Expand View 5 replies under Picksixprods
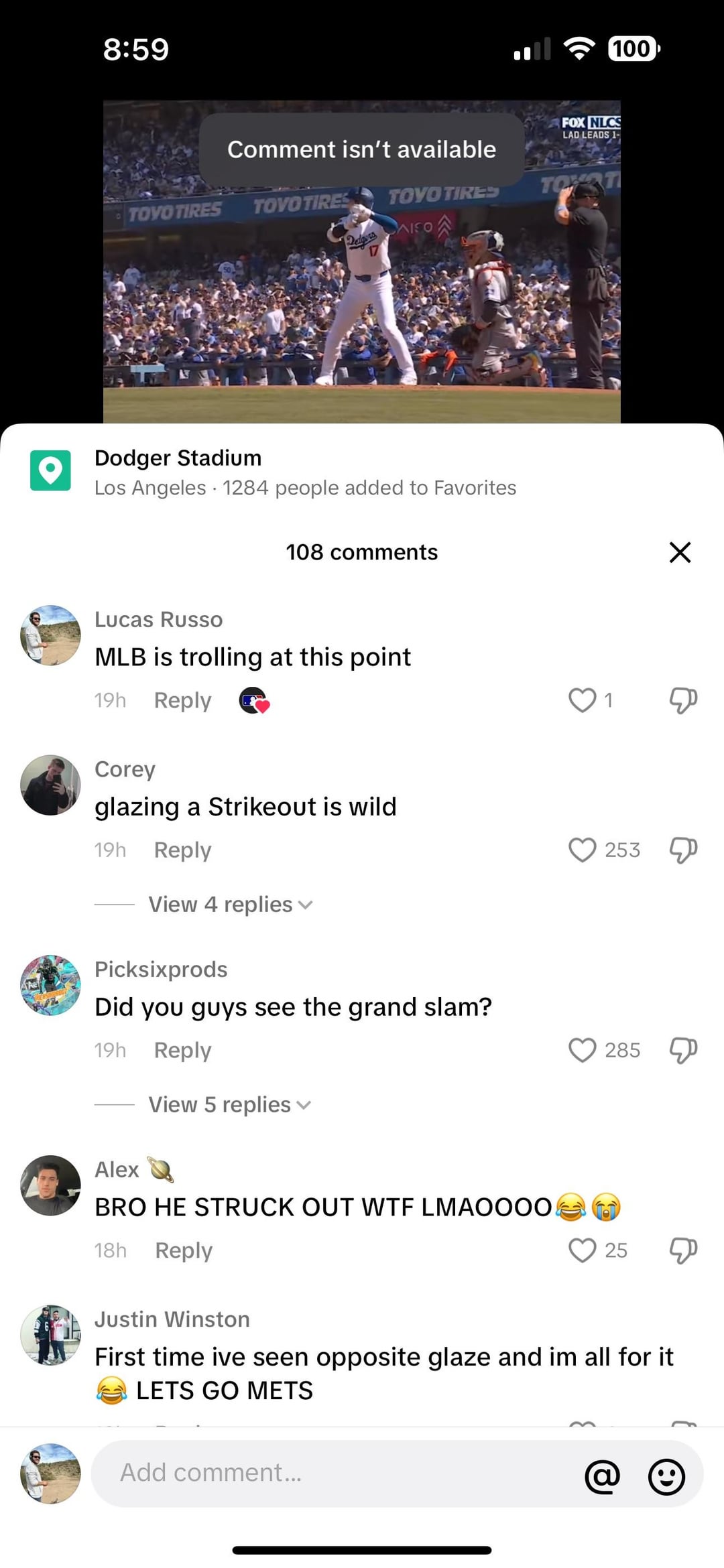The width and height of the screenshot is (724, 1568). pyautogui.click(x=229, y=1105)
